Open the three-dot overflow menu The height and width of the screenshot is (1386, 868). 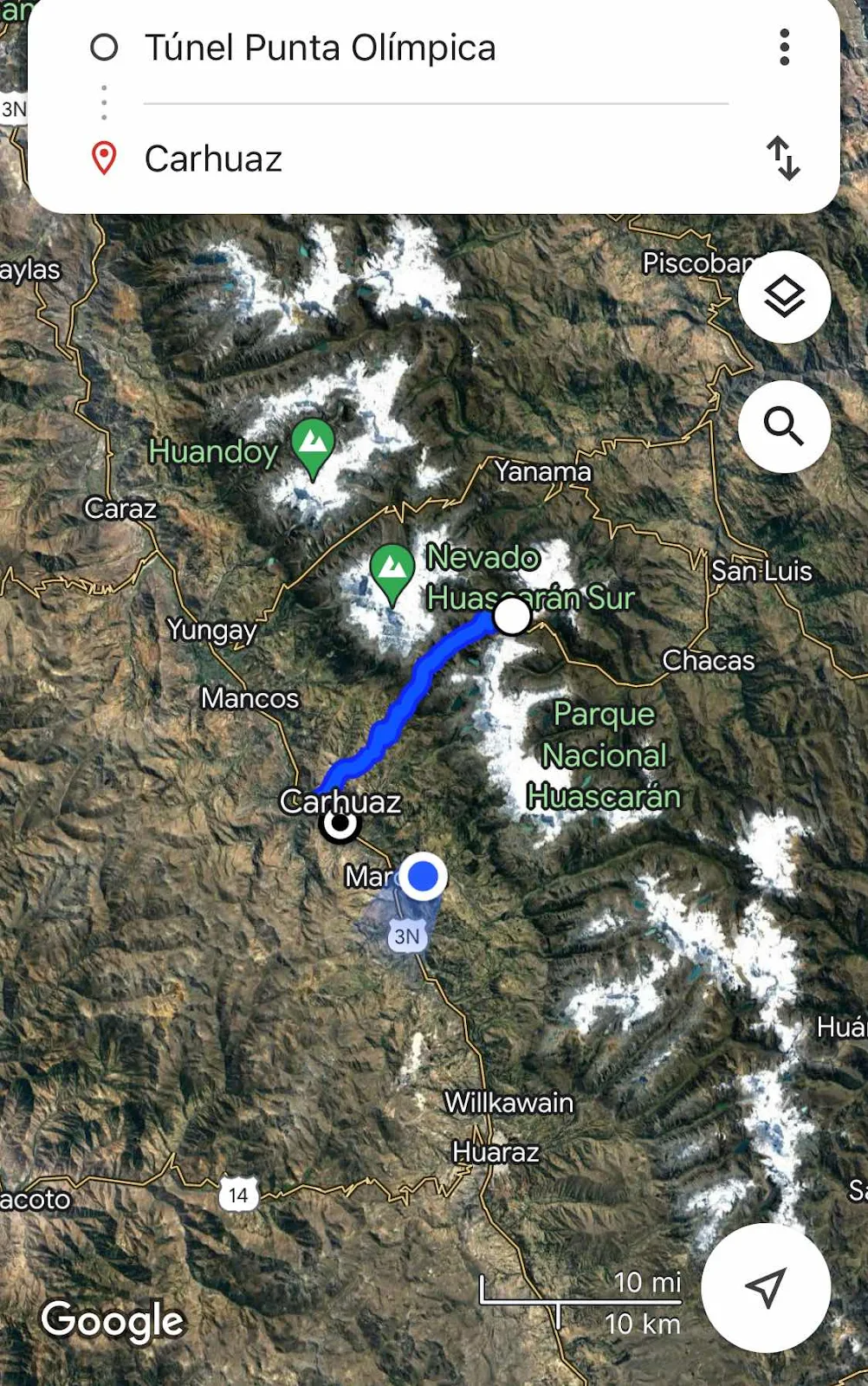pyautogui.click(x=784, y=48)
